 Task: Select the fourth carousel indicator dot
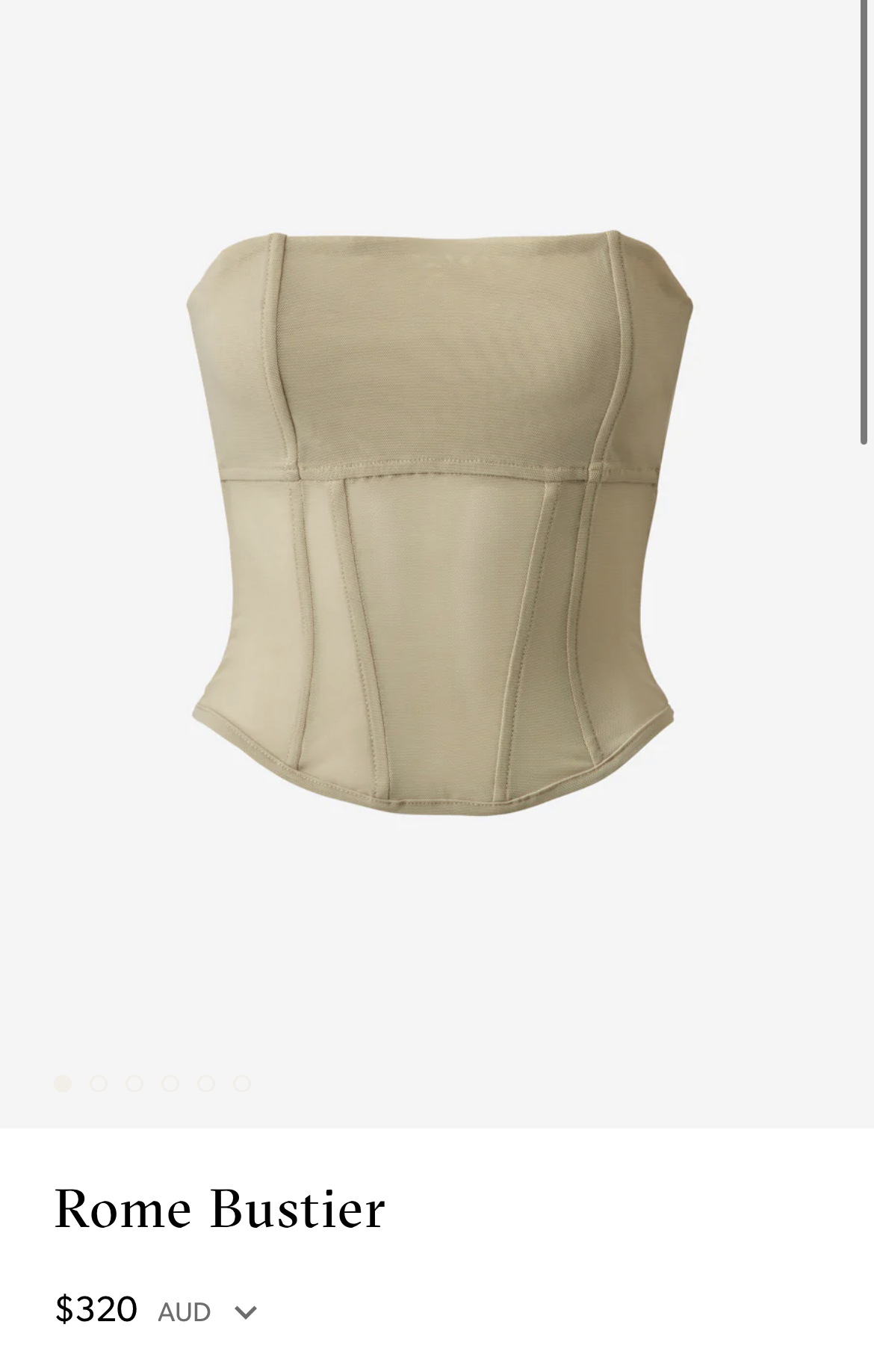170,1083
